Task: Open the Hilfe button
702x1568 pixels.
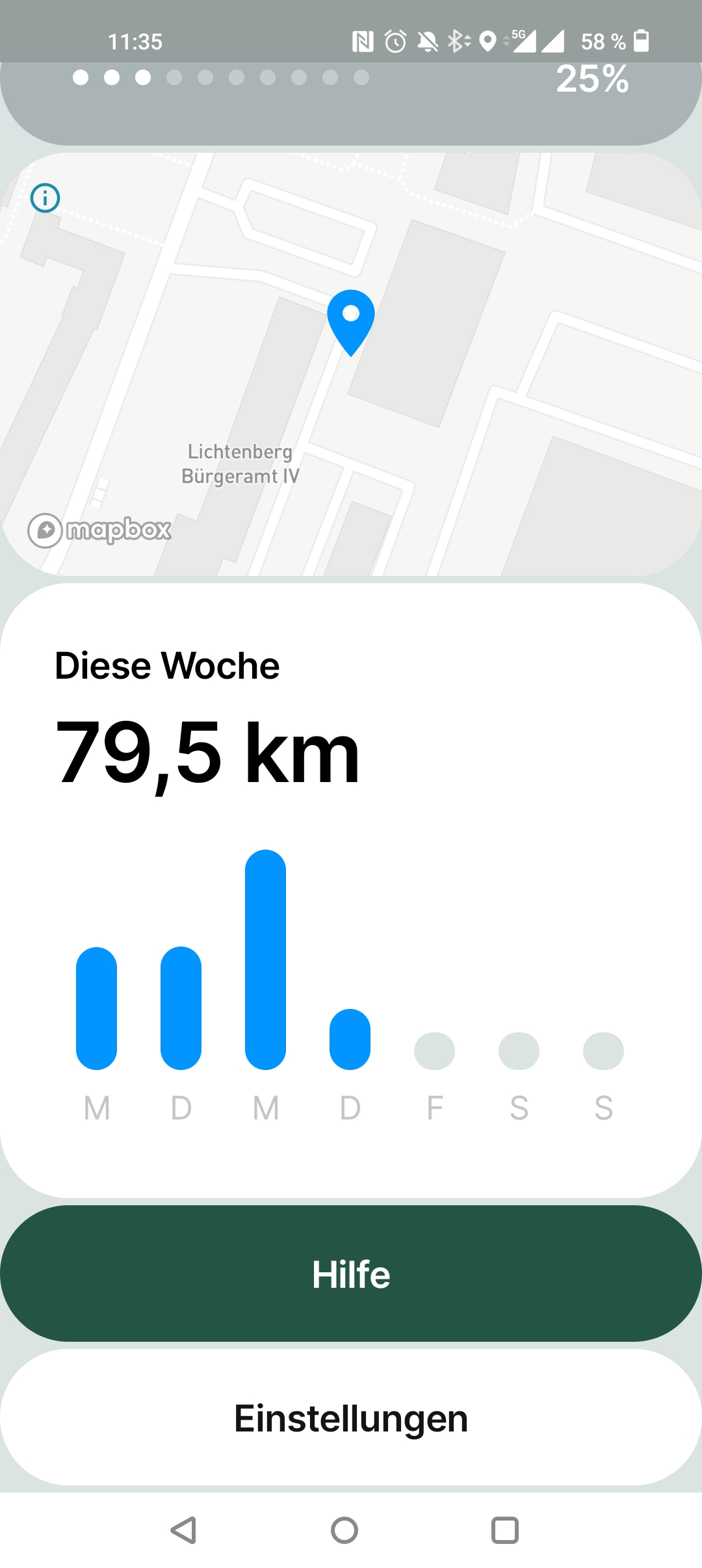Action: (351, 1274)
